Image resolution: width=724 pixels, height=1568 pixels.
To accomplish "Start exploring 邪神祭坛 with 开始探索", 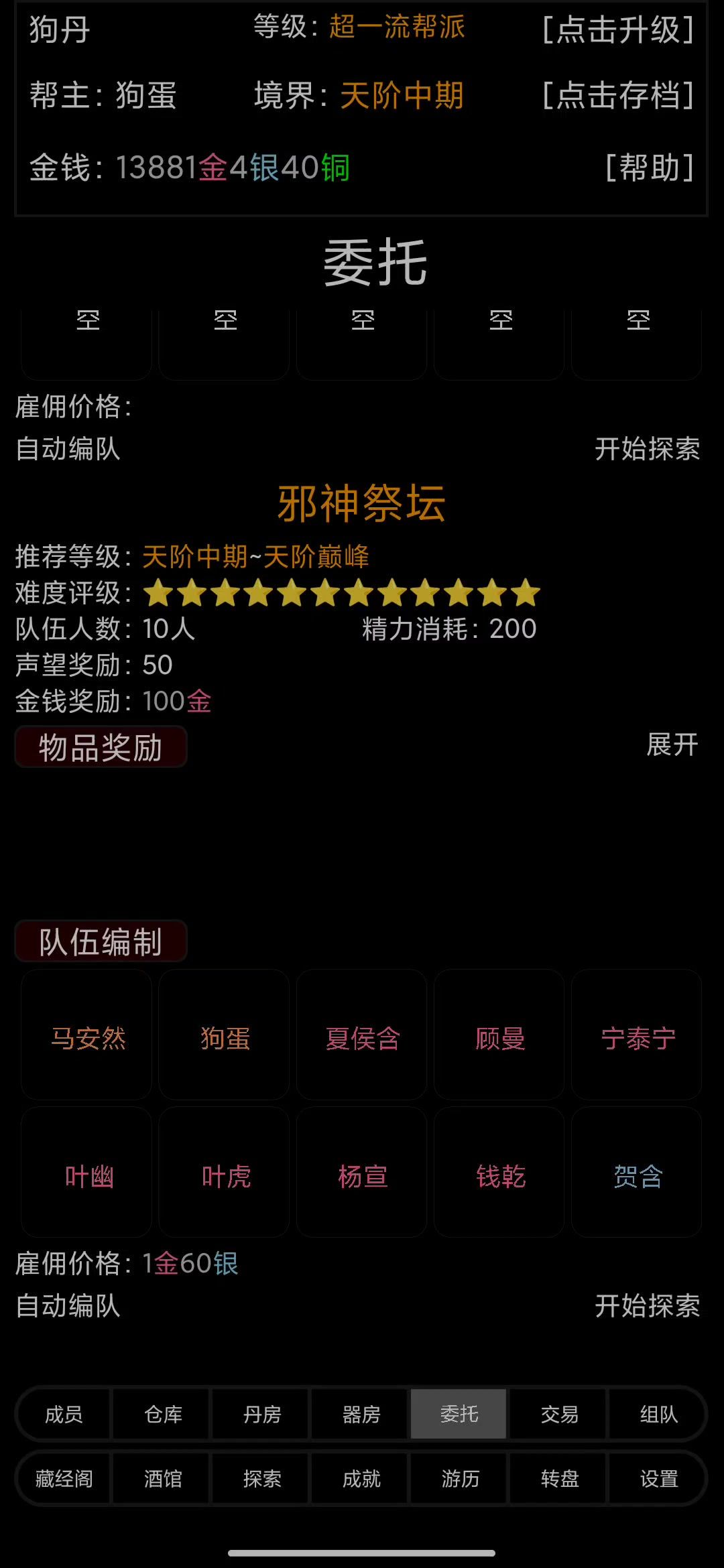I will coord(647,1306).
